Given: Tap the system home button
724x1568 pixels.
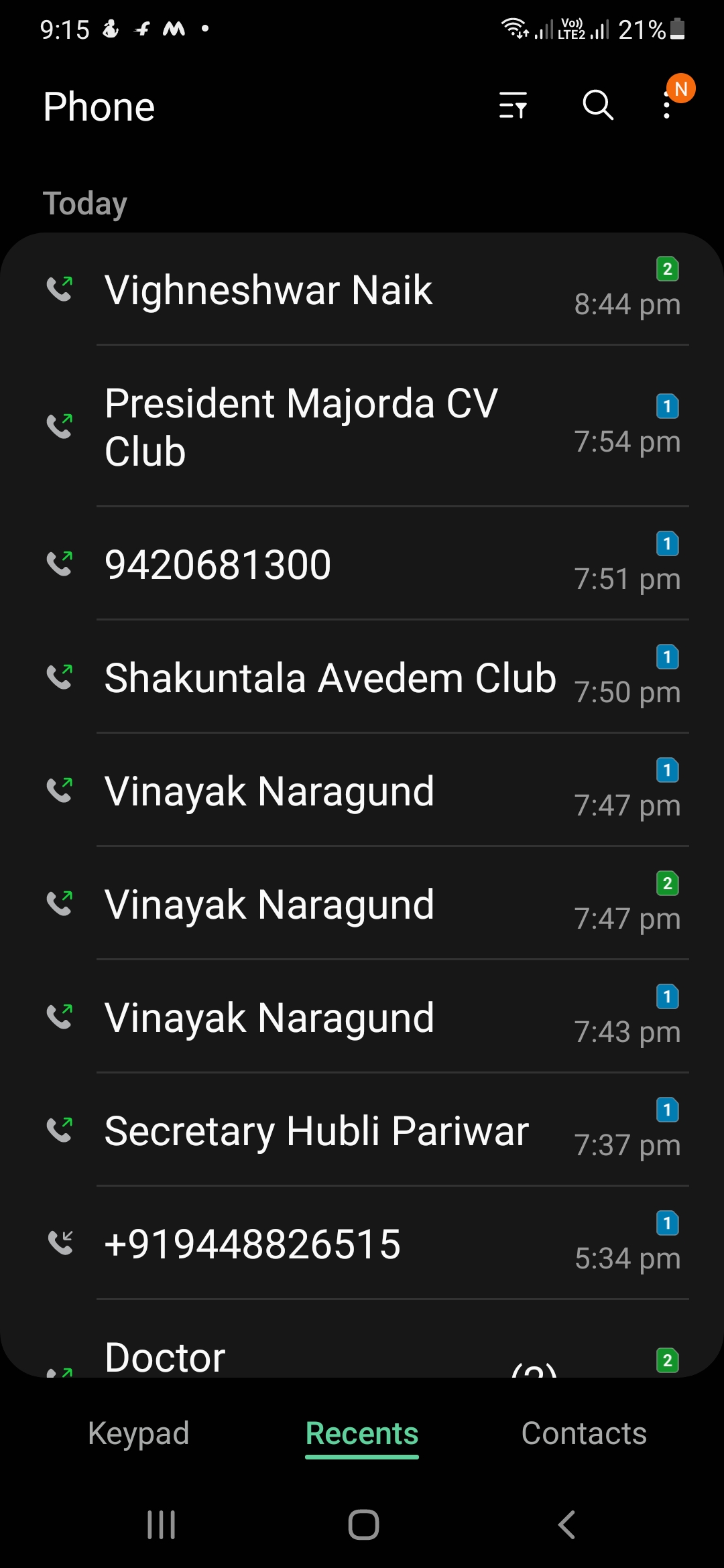Looking at the screenshot, I should pos(363,1525).
